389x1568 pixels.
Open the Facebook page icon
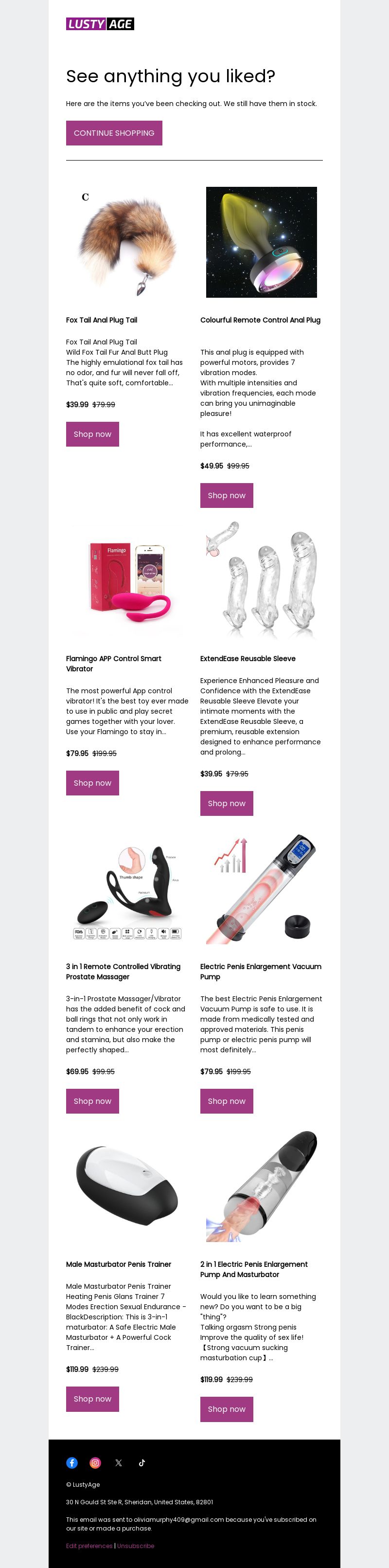pyautogui.click(x=72, y=1463)
